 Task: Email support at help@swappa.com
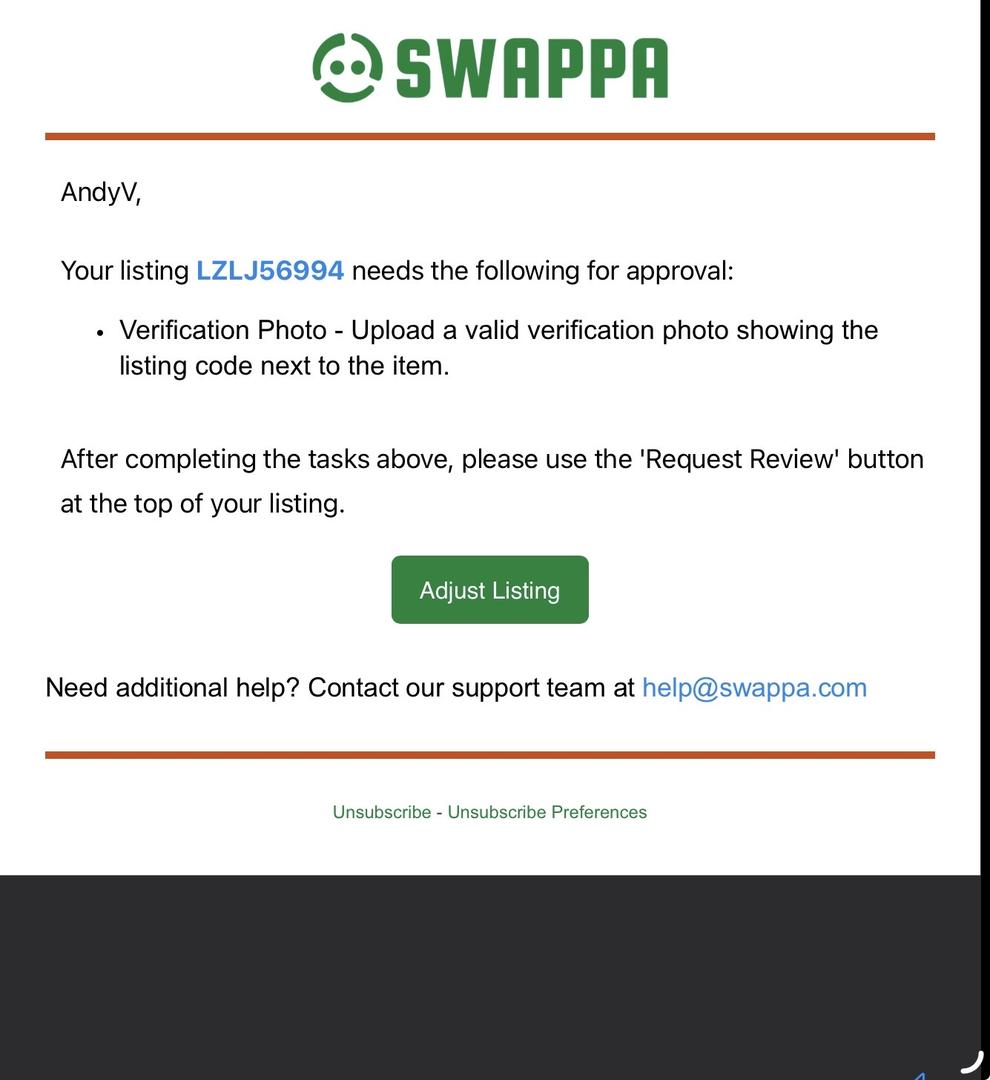[754, 688]
